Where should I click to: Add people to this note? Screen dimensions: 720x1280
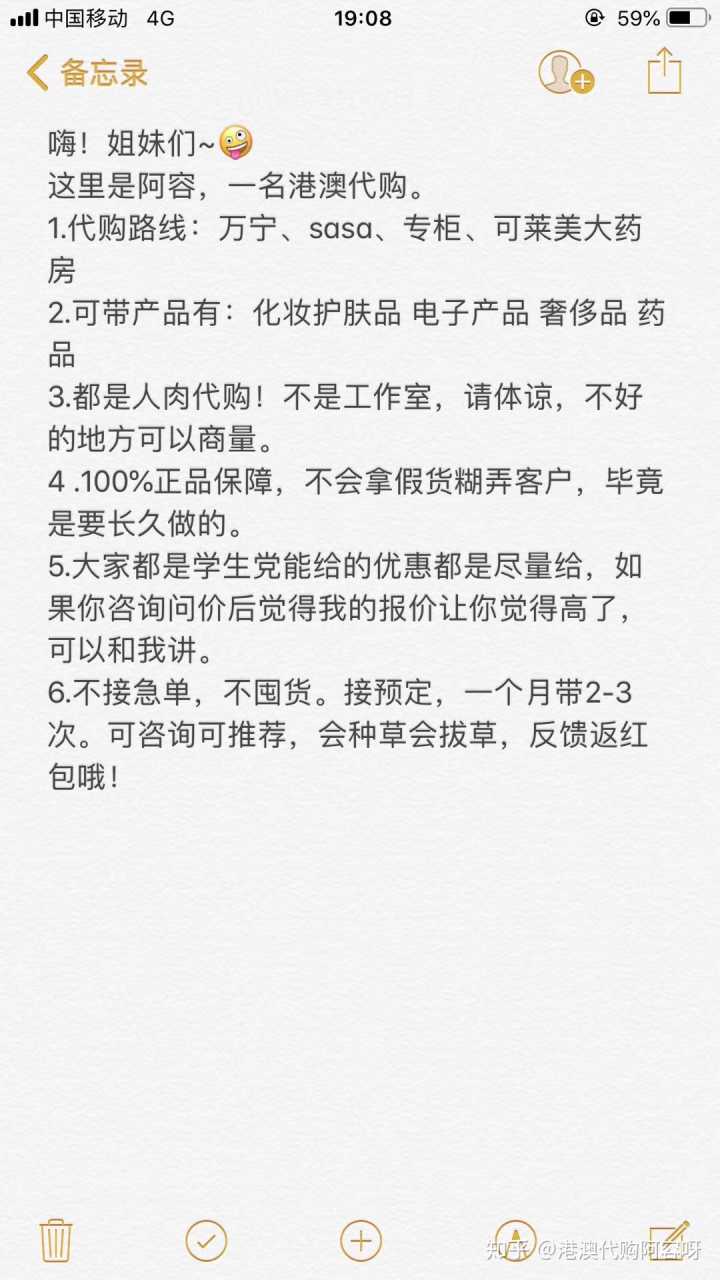click(566, 73)
